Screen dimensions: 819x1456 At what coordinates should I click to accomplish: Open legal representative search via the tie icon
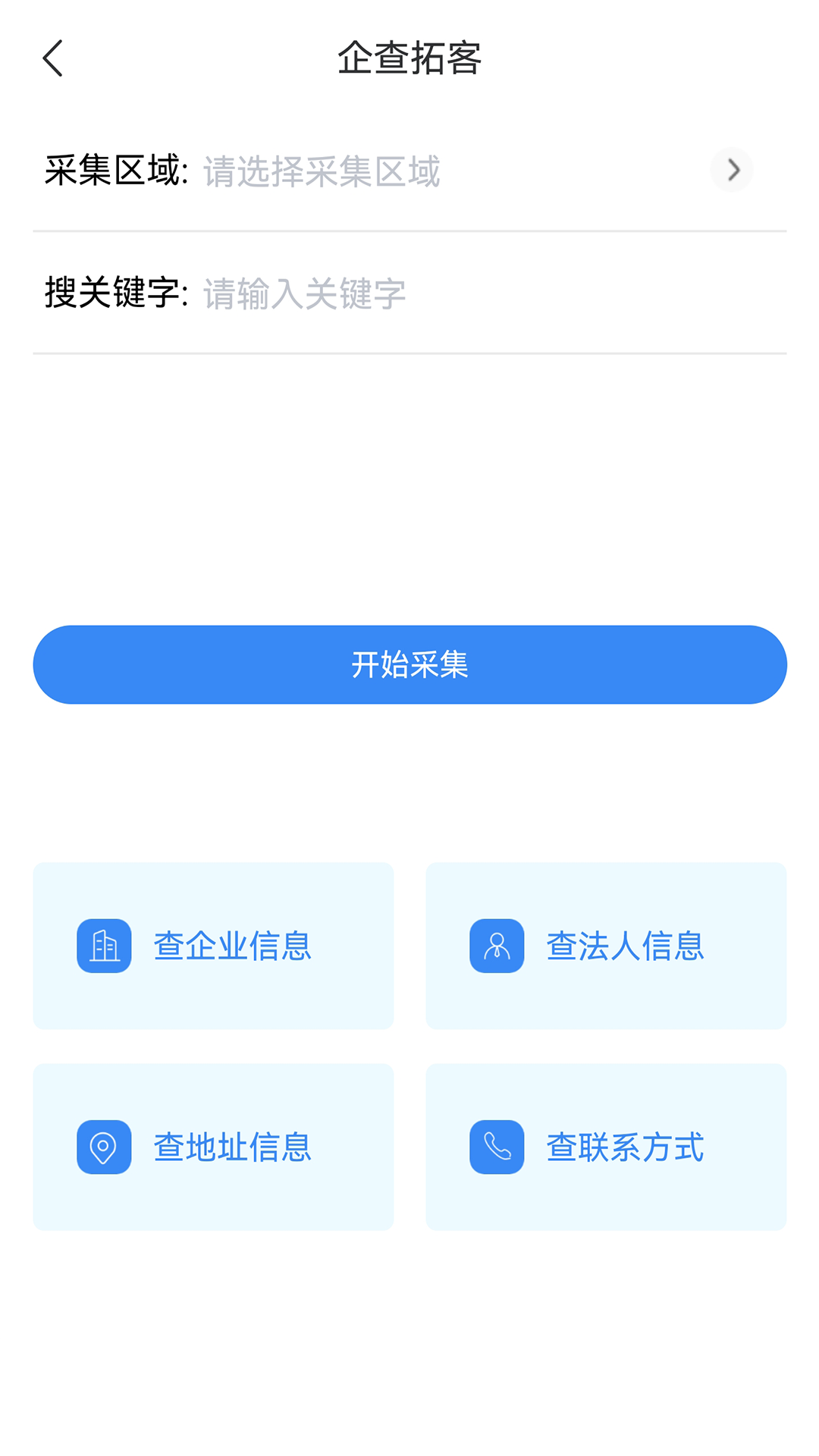(496, 945)
